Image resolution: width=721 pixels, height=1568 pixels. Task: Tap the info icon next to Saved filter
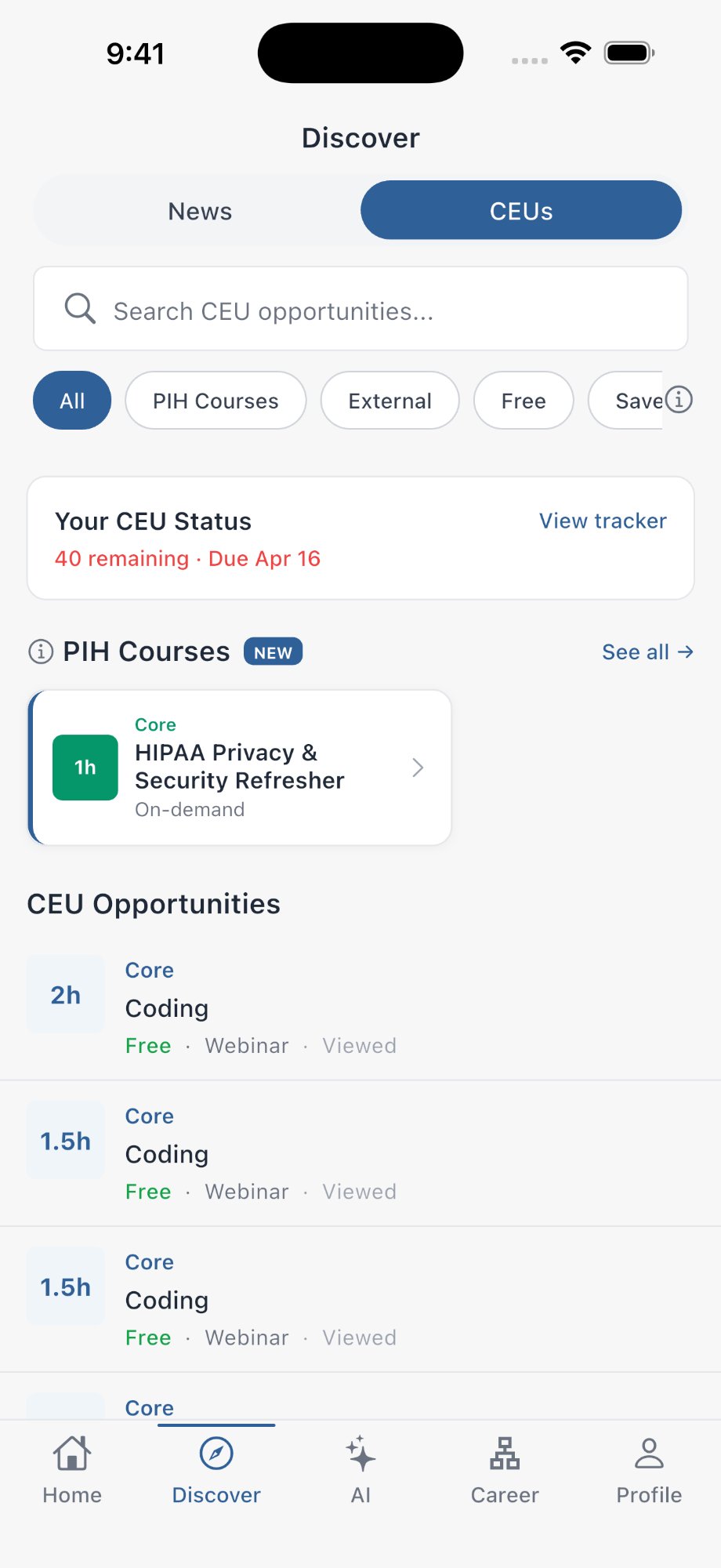click(x=679, y=399)
